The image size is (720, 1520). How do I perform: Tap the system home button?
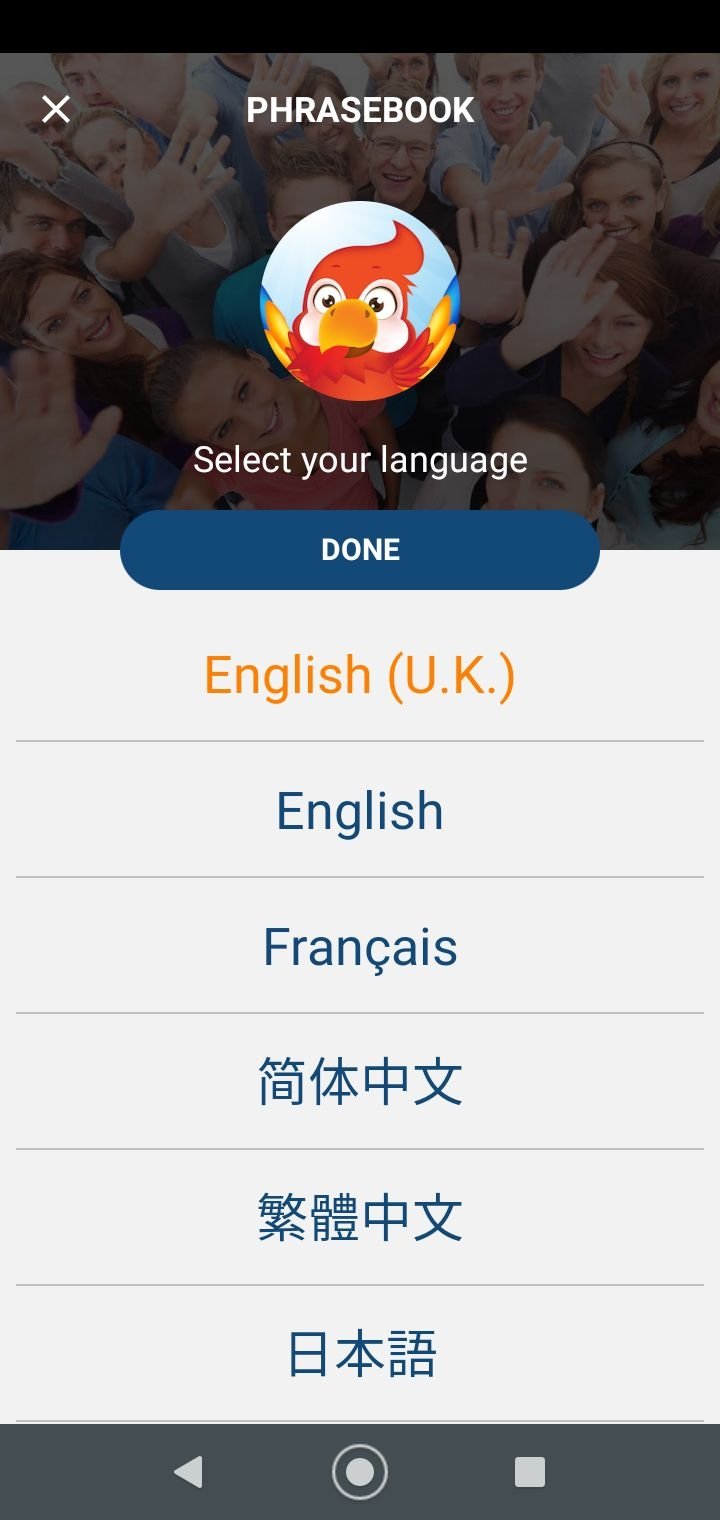360,1472
